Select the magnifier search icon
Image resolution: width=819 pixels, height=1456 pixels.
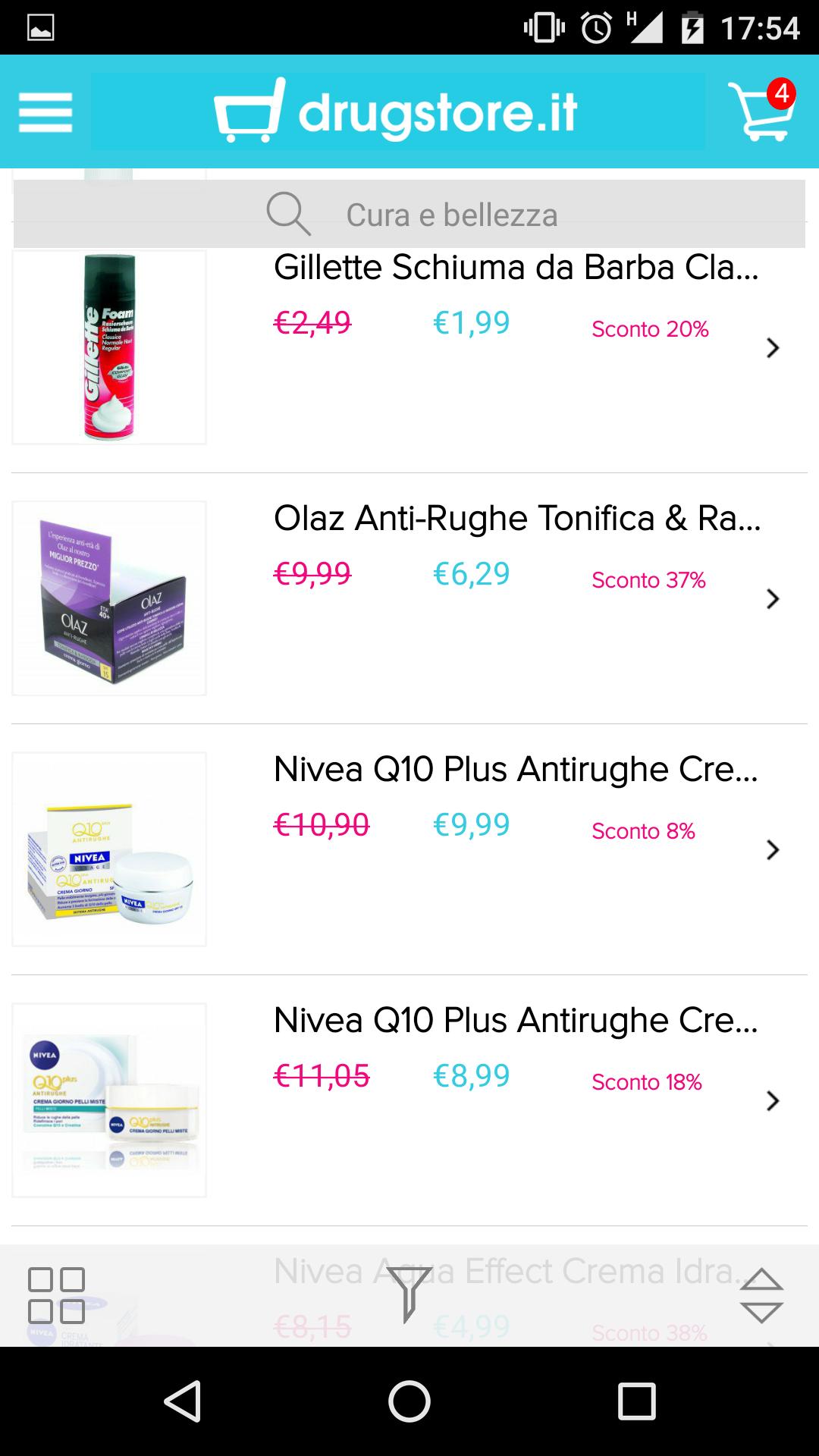coord(290,215)
